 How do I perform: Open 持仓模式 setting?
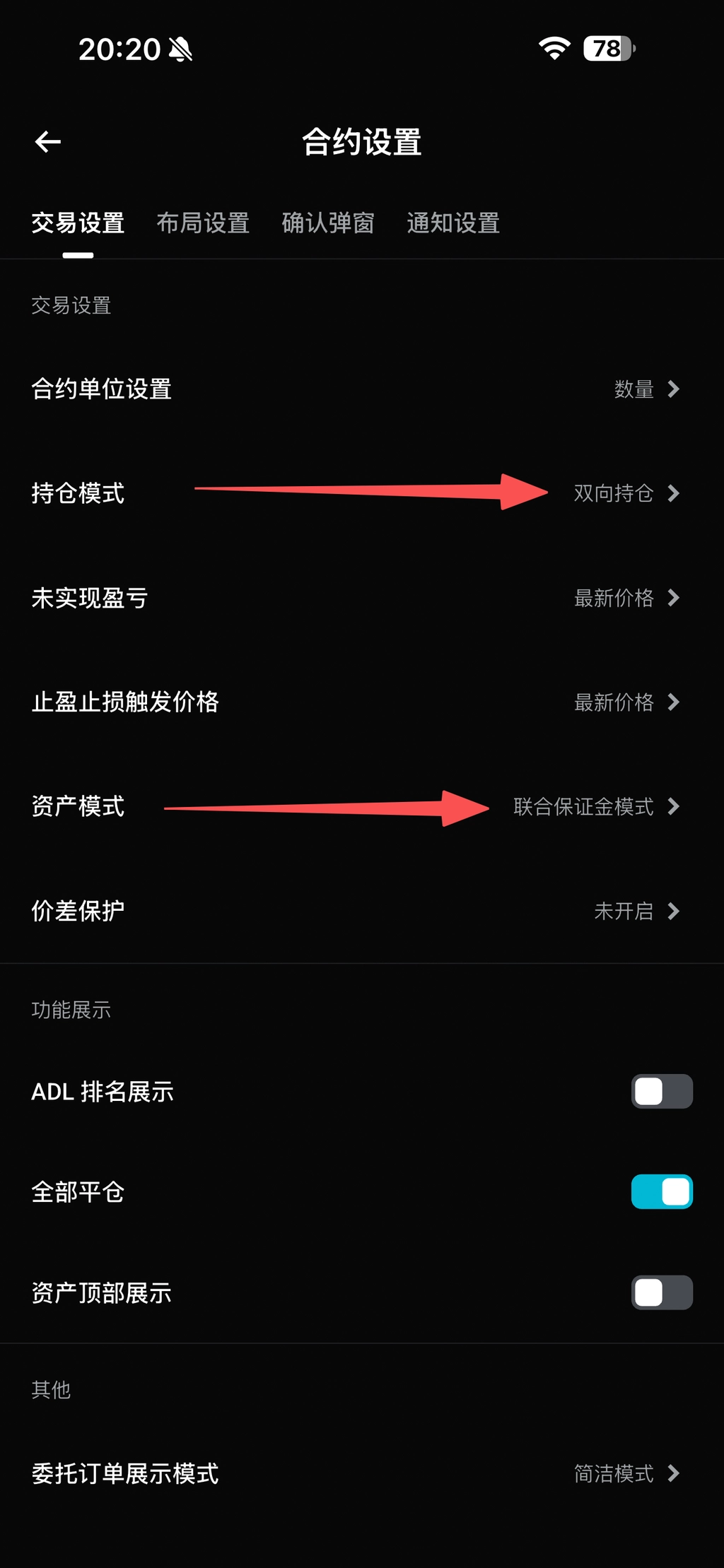click(x=362, y=493)
